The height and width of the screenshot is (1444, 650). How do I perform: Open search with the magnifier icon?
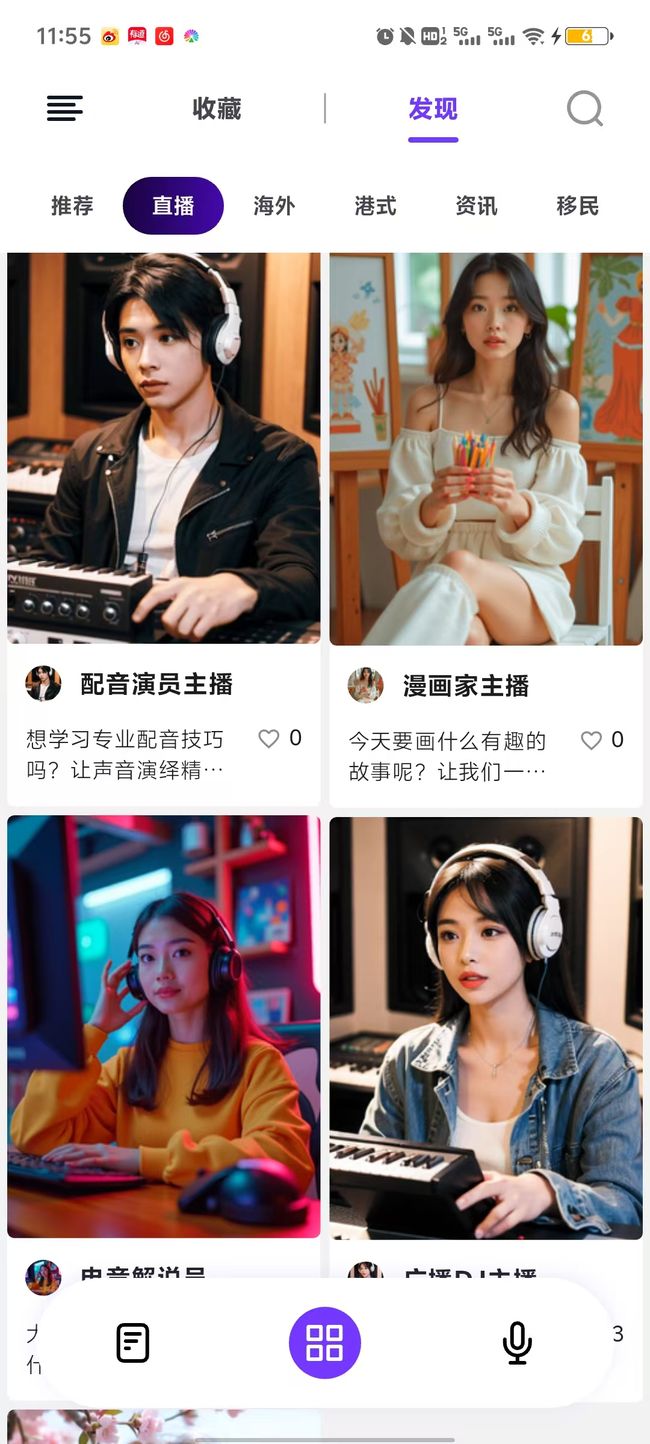[585, 109]
